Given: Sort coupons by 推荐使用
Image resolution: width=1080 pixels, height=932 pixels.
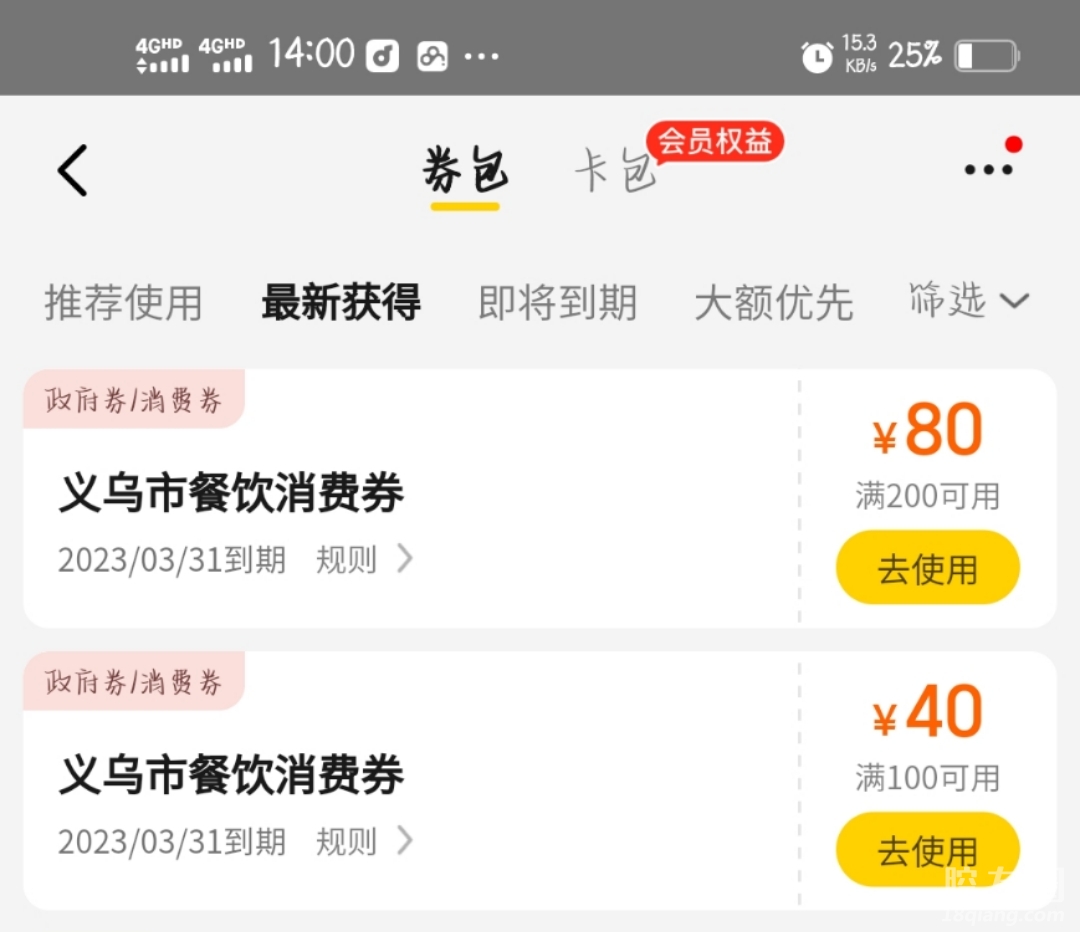Looking at the screenshot, I should click(123, 303).
